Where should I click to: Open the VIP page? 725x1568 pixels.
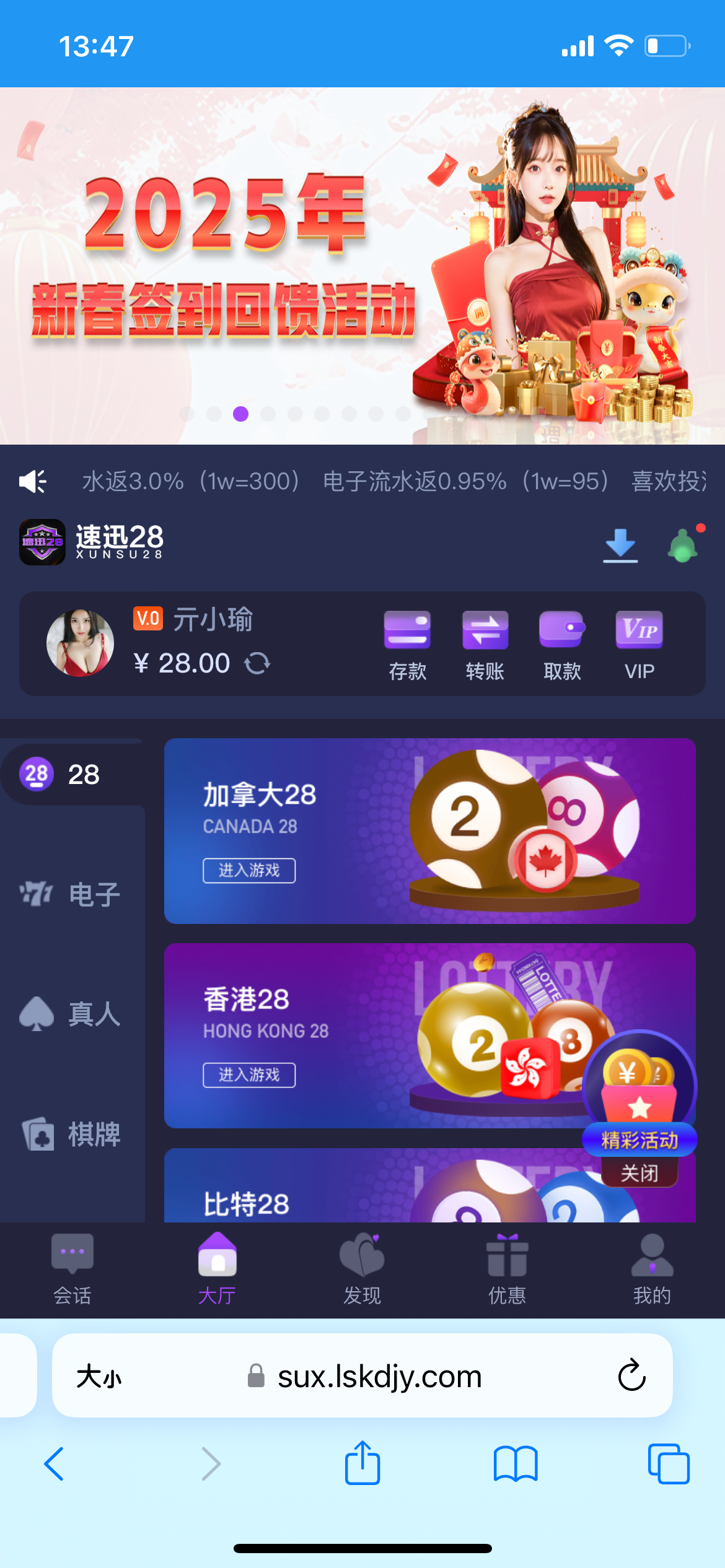point(639,645)
